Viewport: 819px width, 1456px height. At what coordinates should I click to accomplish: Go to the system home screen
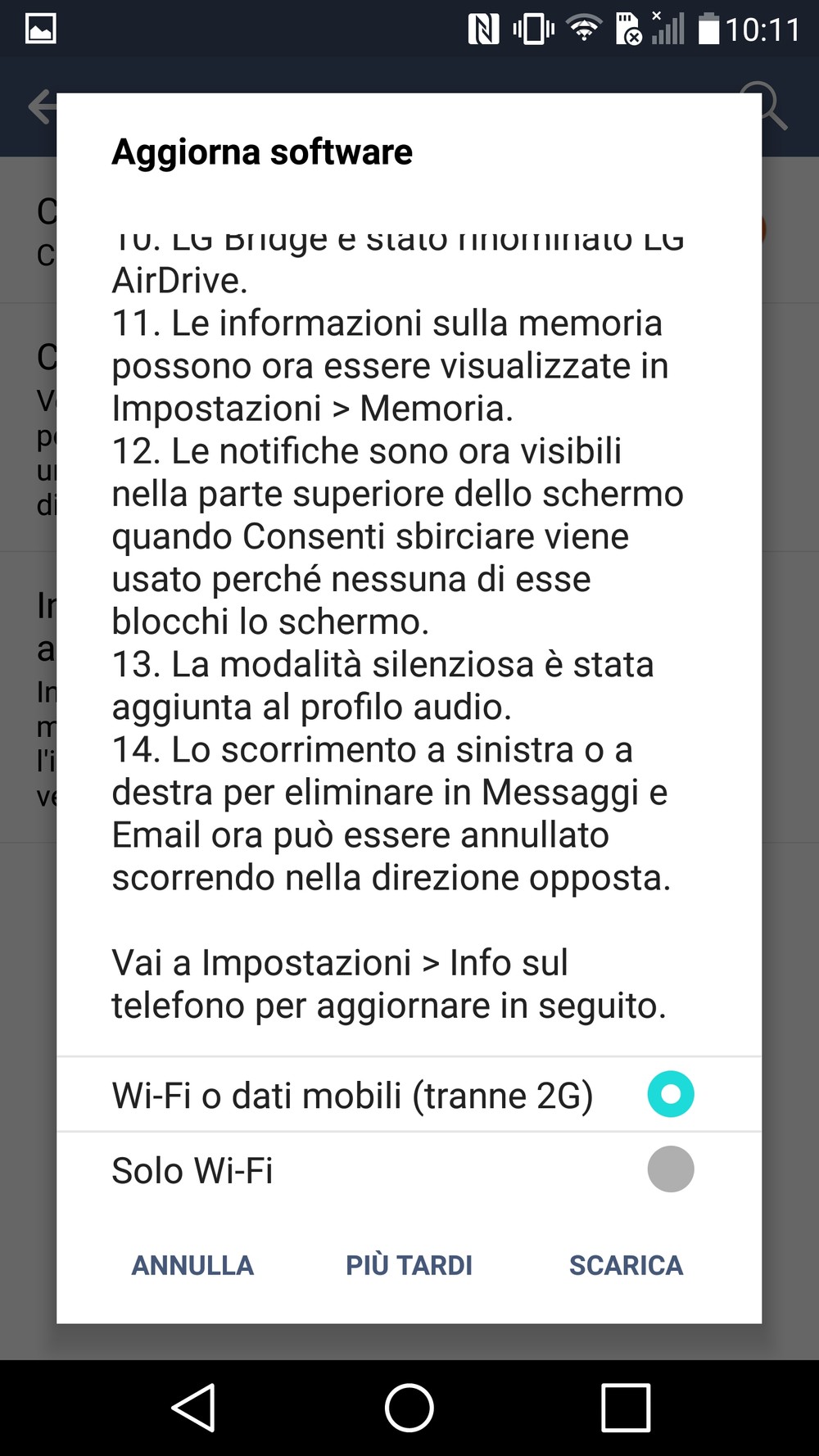pos(409,1408)
